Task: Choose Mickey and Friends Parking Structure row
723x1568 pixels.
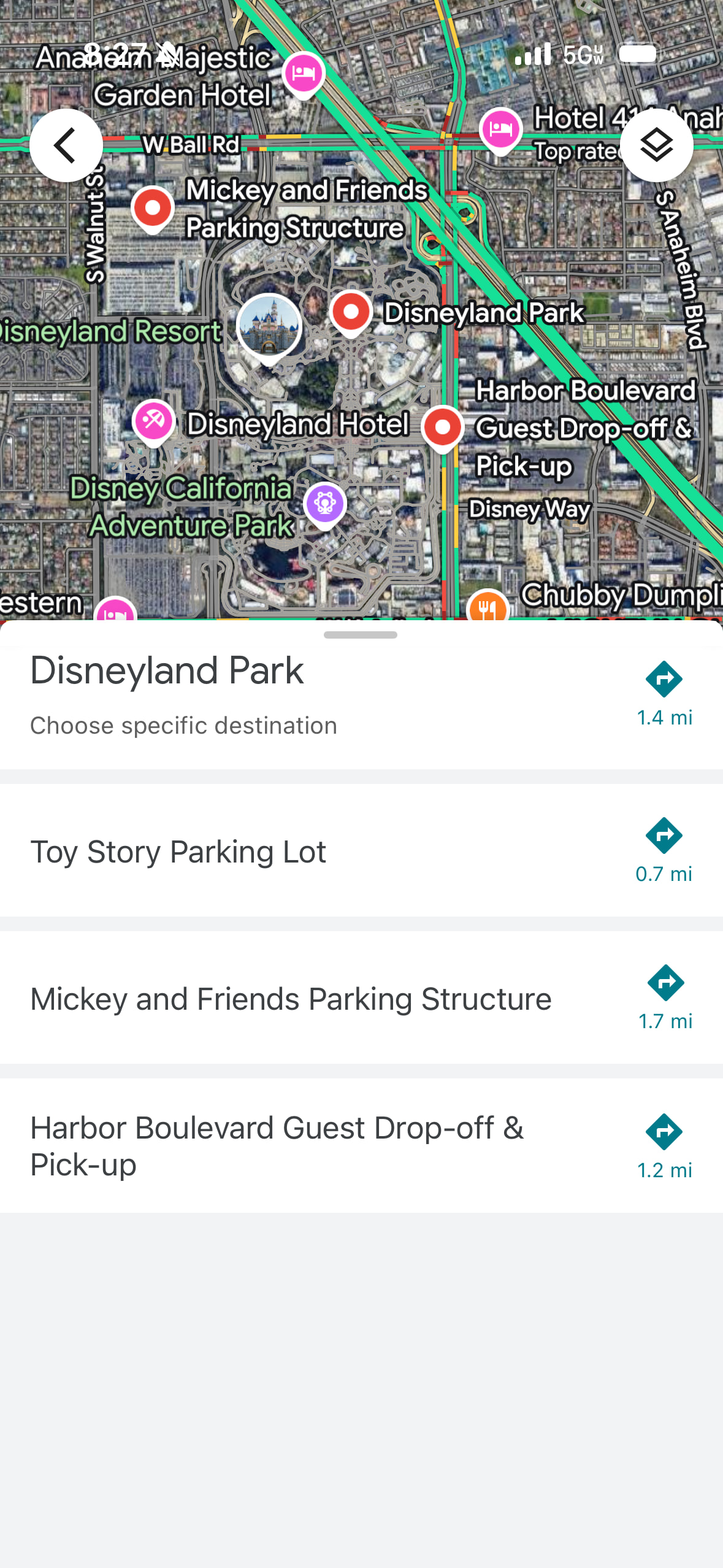Action: (361, 998)
